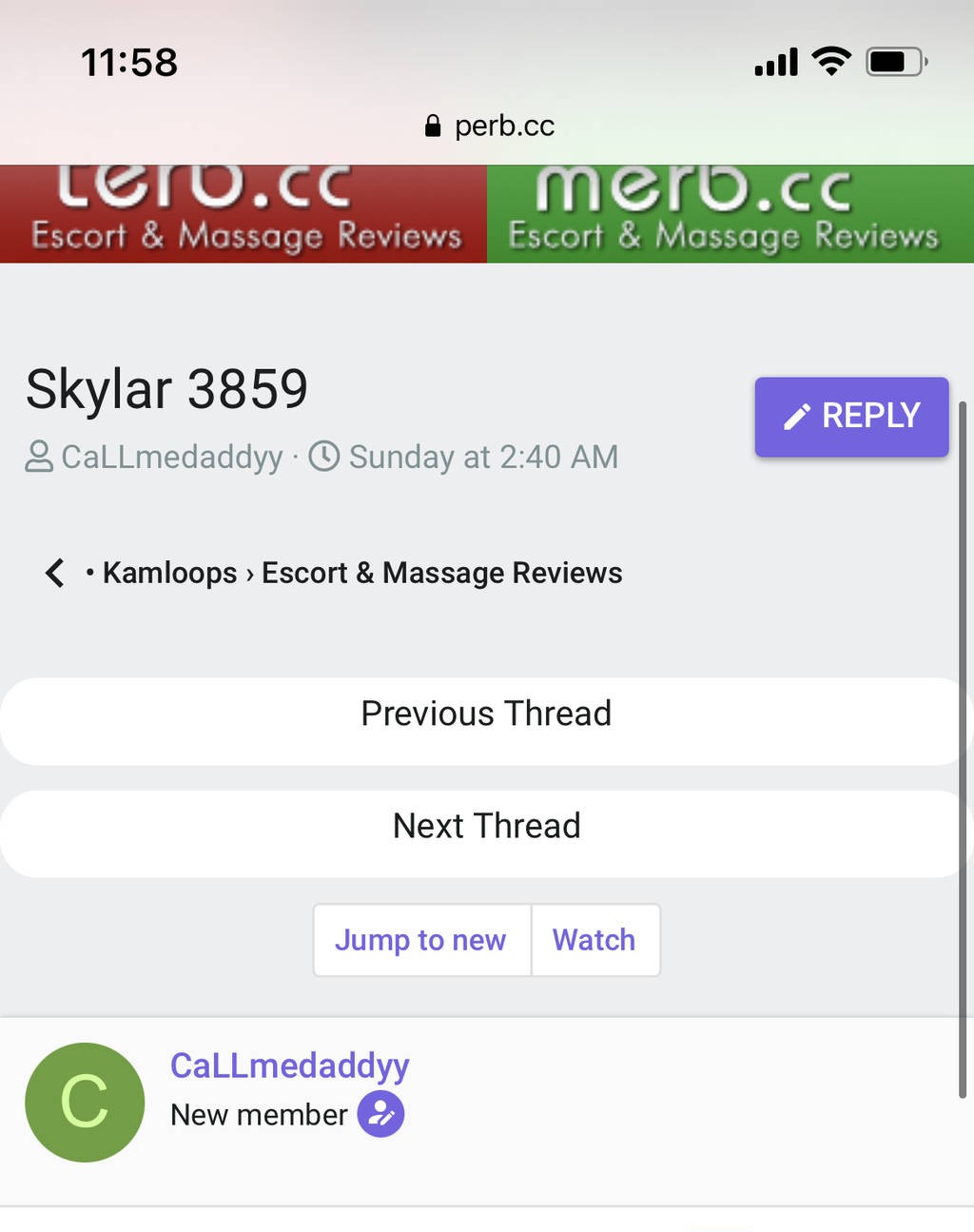The height and width of the screenshot is (1232, 974).
Task: Go to the Next Thread
Action: (485, 827)
